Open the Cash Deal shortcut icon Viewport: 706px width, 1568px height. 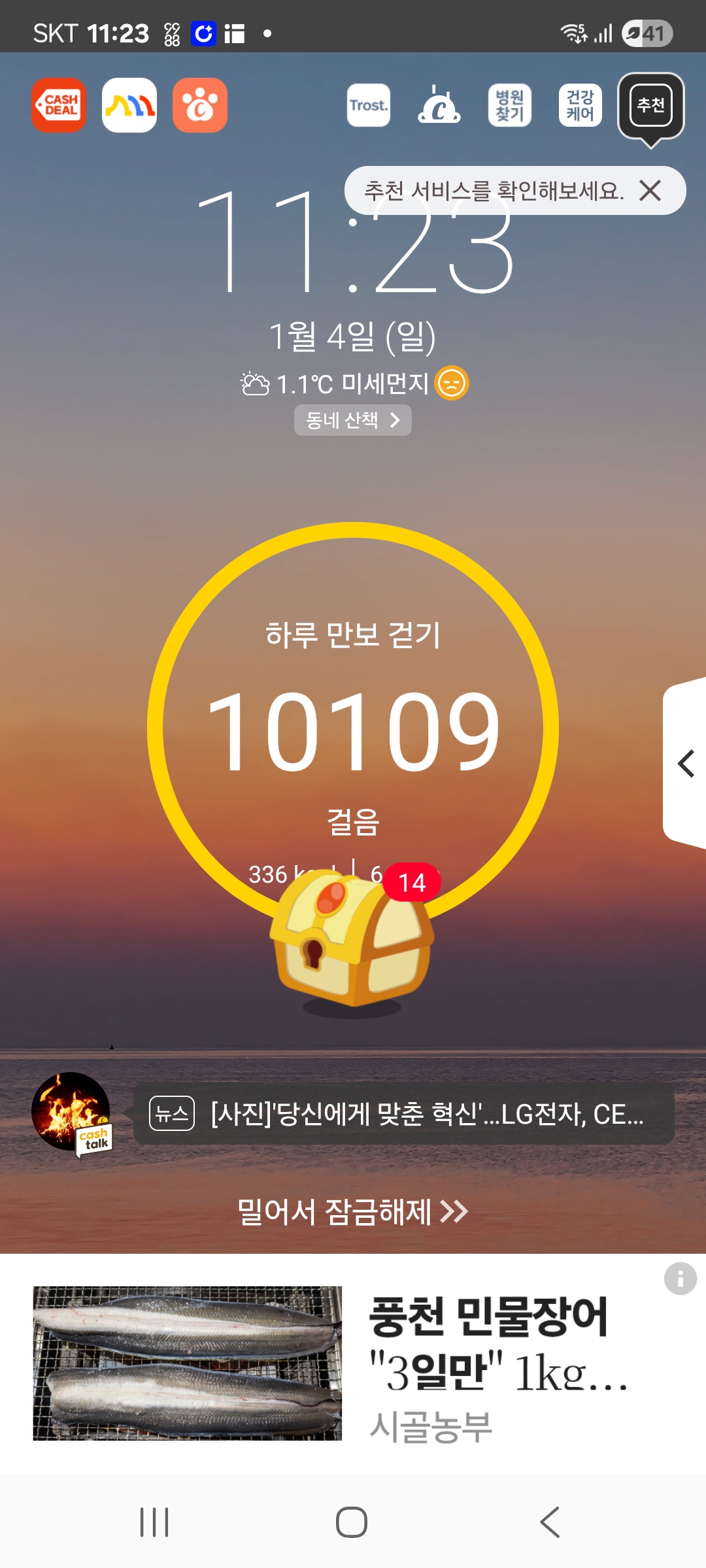pyautogui.click(x=59, y=105)
